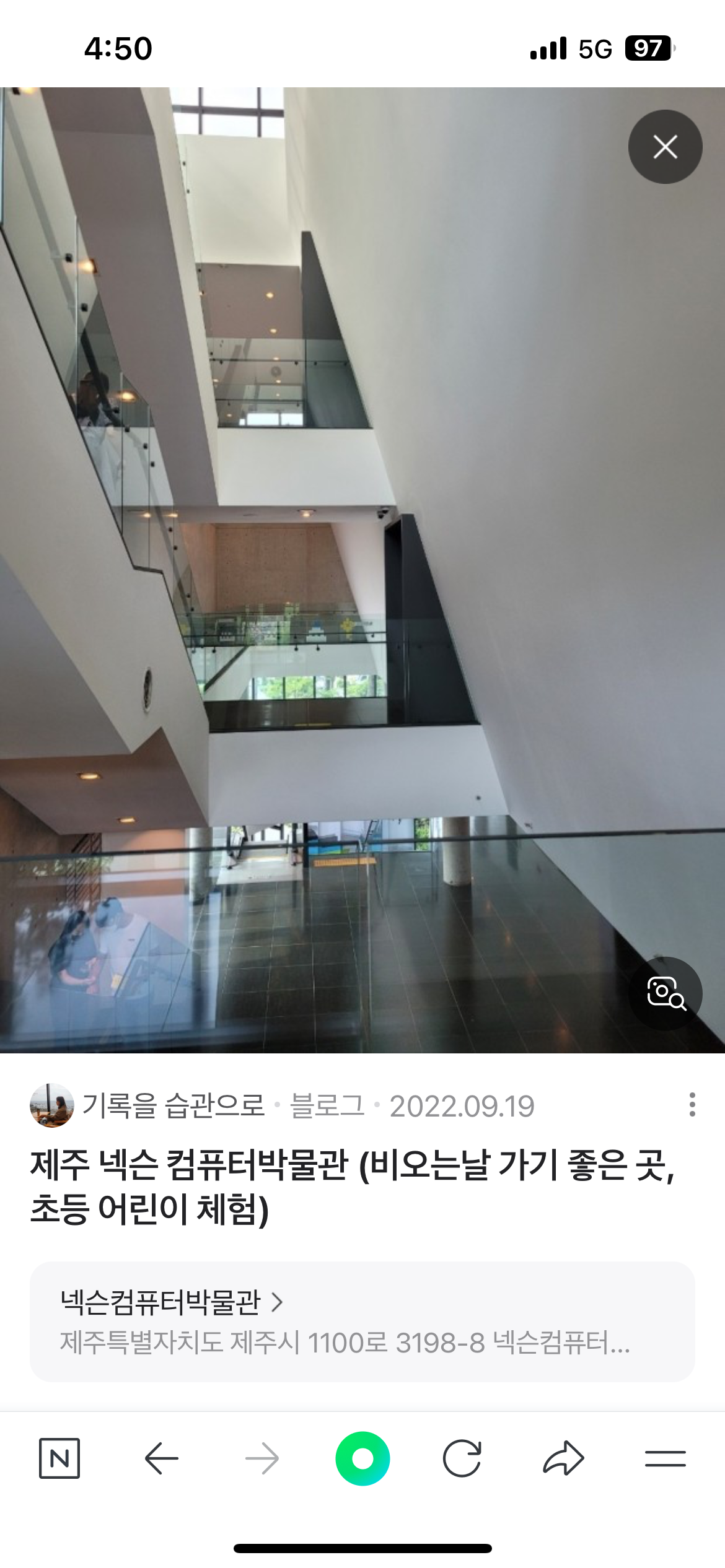This screenshot has height=1568, width=725.
Task: Go back to the previous page
Action: pos(161,1458)
